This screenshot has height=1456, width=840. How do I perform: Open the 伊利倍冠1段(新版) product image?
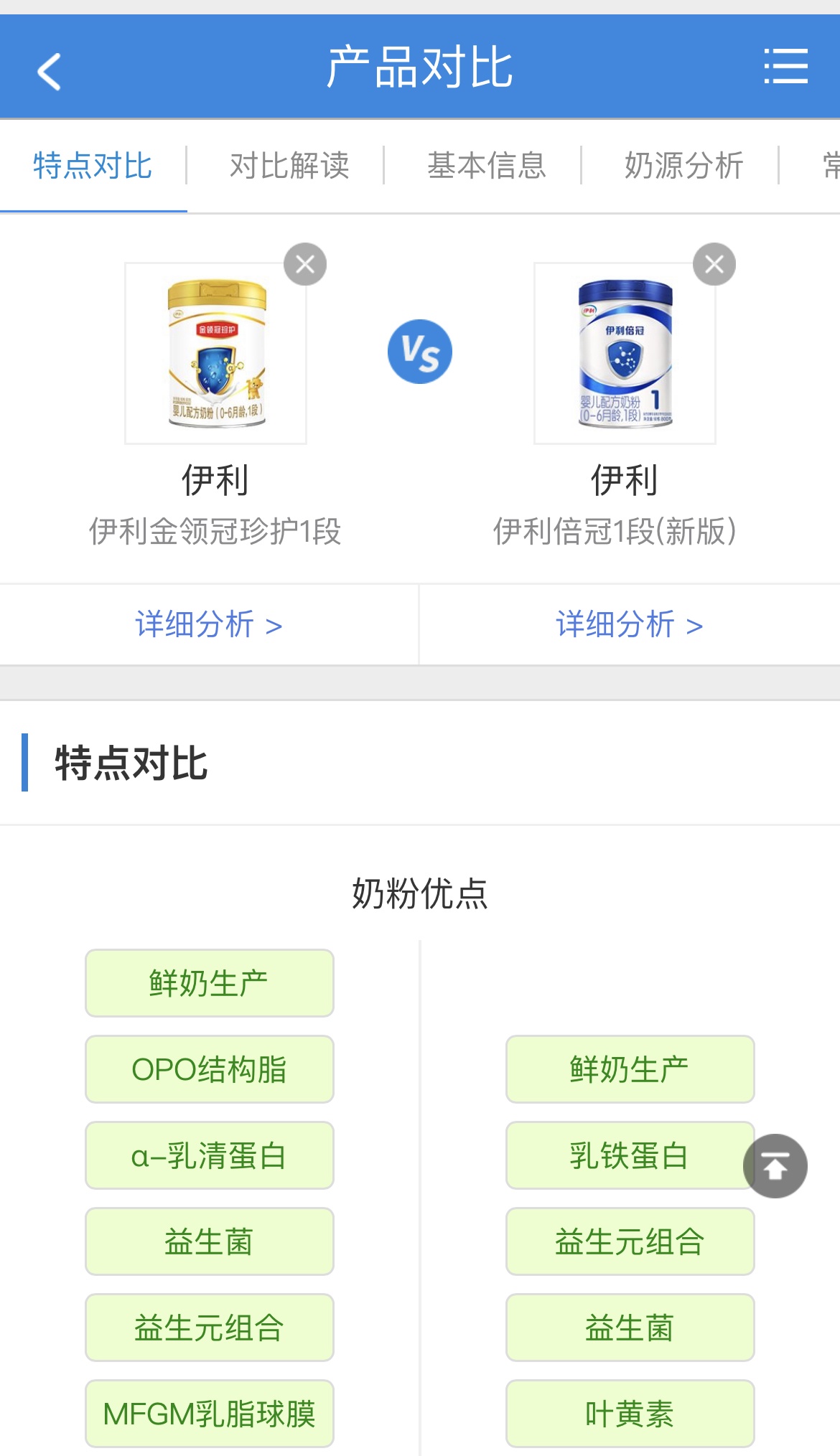[625, 353]
